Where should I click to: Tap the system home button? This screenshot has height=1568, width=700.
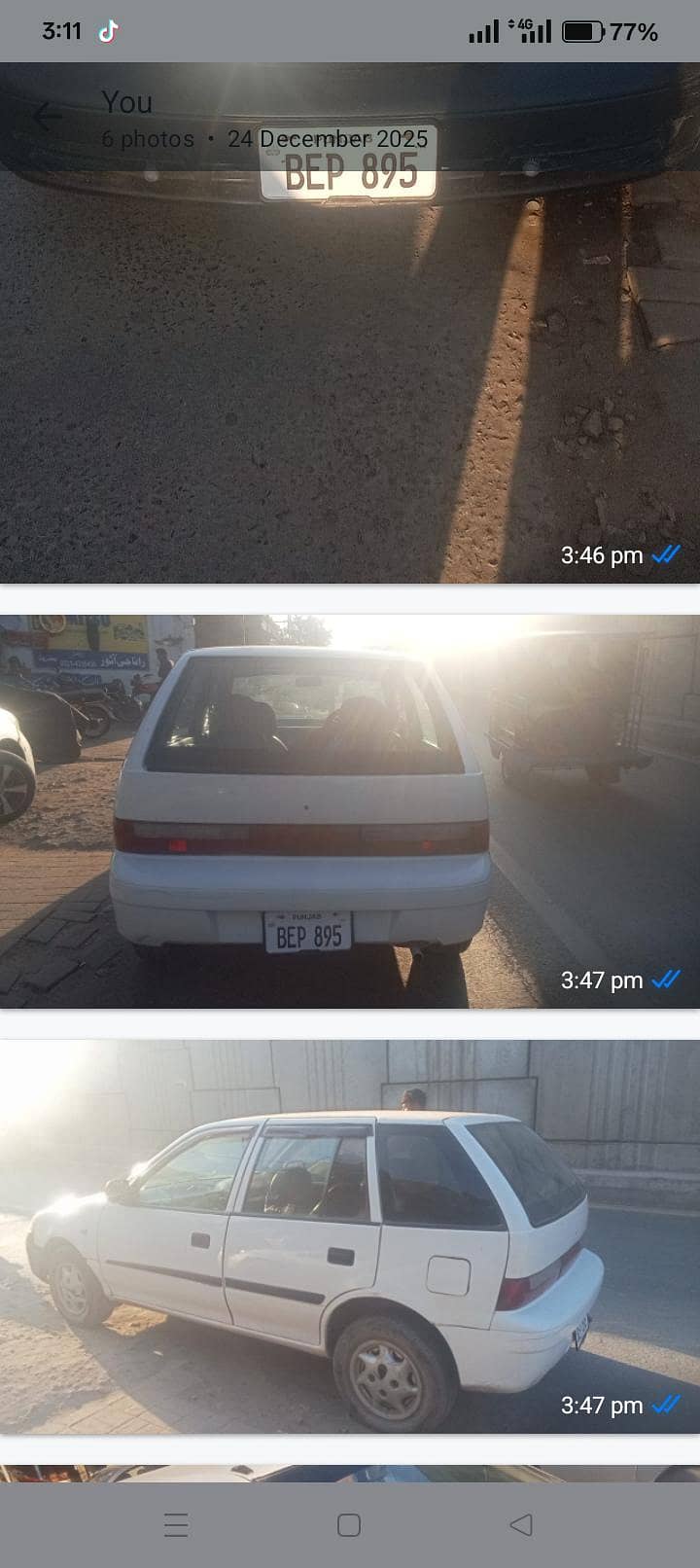click(x=349, y=1524)
